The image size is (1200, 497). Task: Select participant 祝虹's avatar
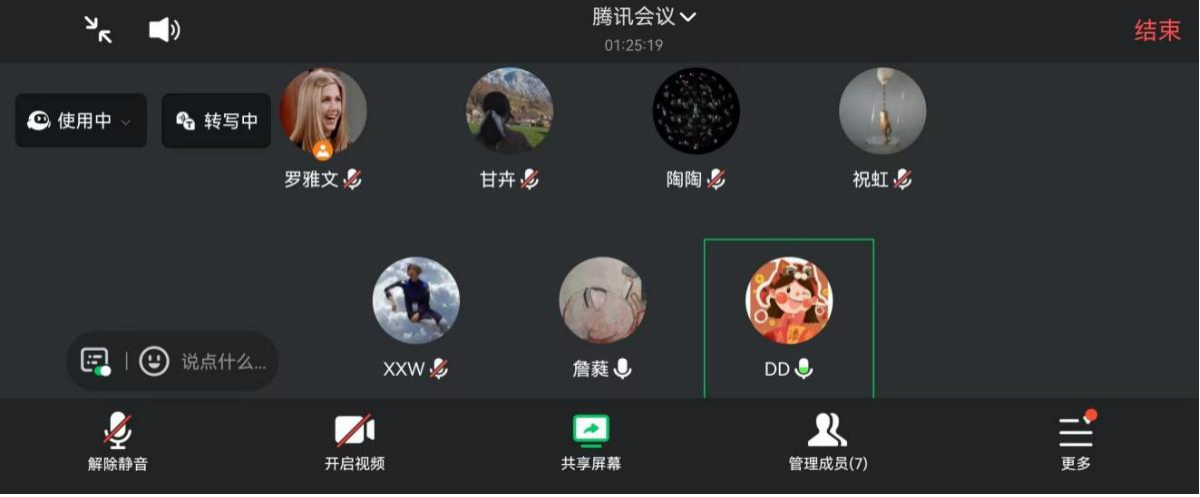(882, 111)
